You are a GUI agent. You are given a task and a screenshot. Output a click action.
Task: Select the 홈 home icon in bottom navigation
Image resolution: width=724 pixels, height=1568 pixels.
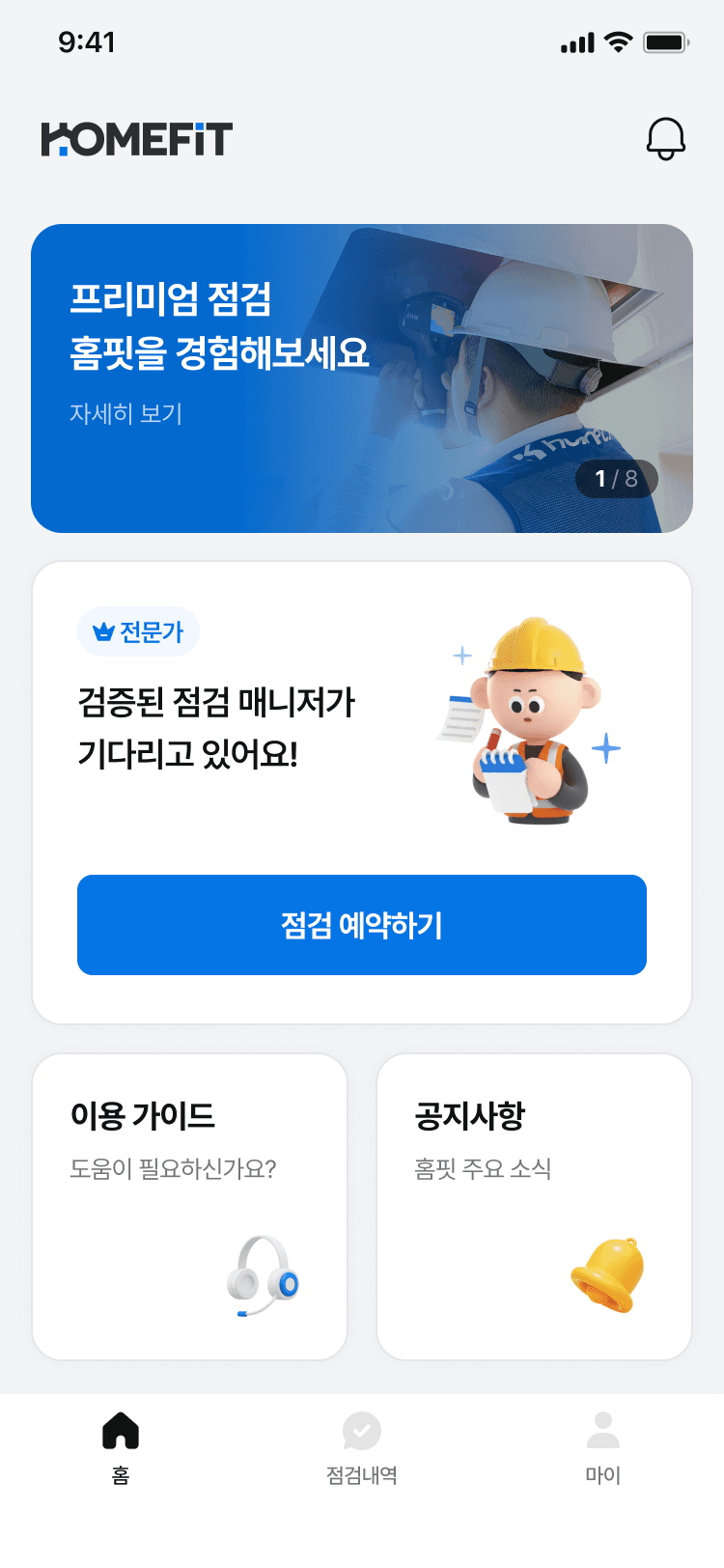(x=120, y=1430)
